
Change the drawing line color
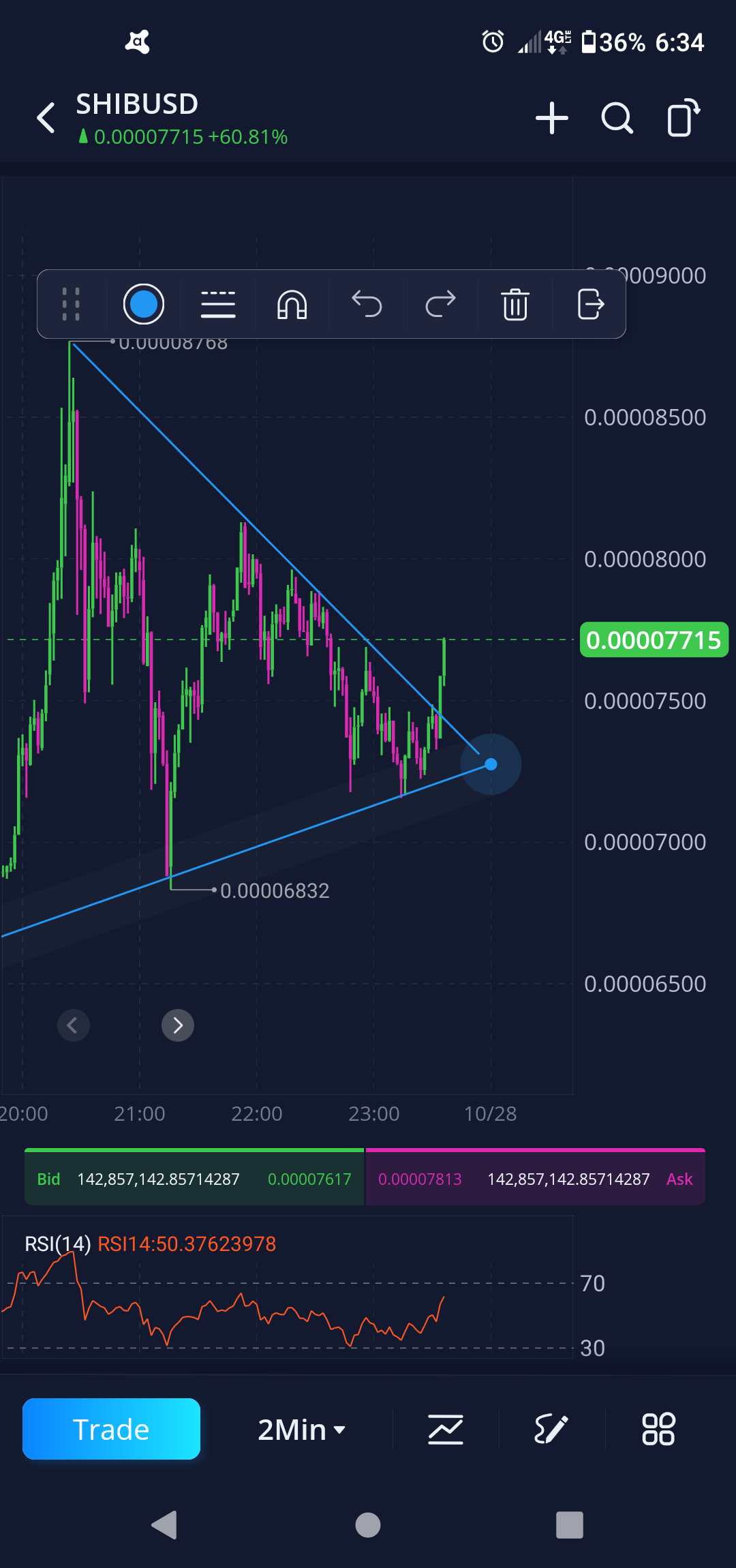click(143, 304)
